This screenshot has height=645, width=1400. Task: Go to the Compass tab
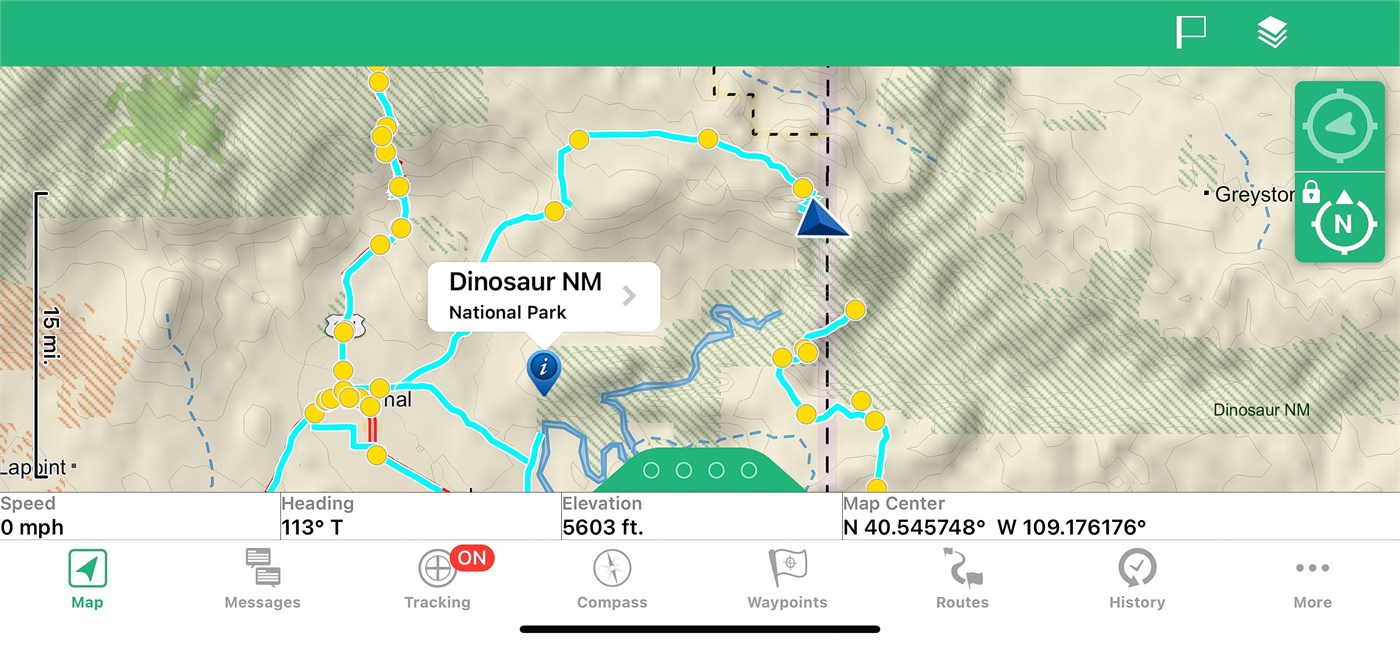612,580
